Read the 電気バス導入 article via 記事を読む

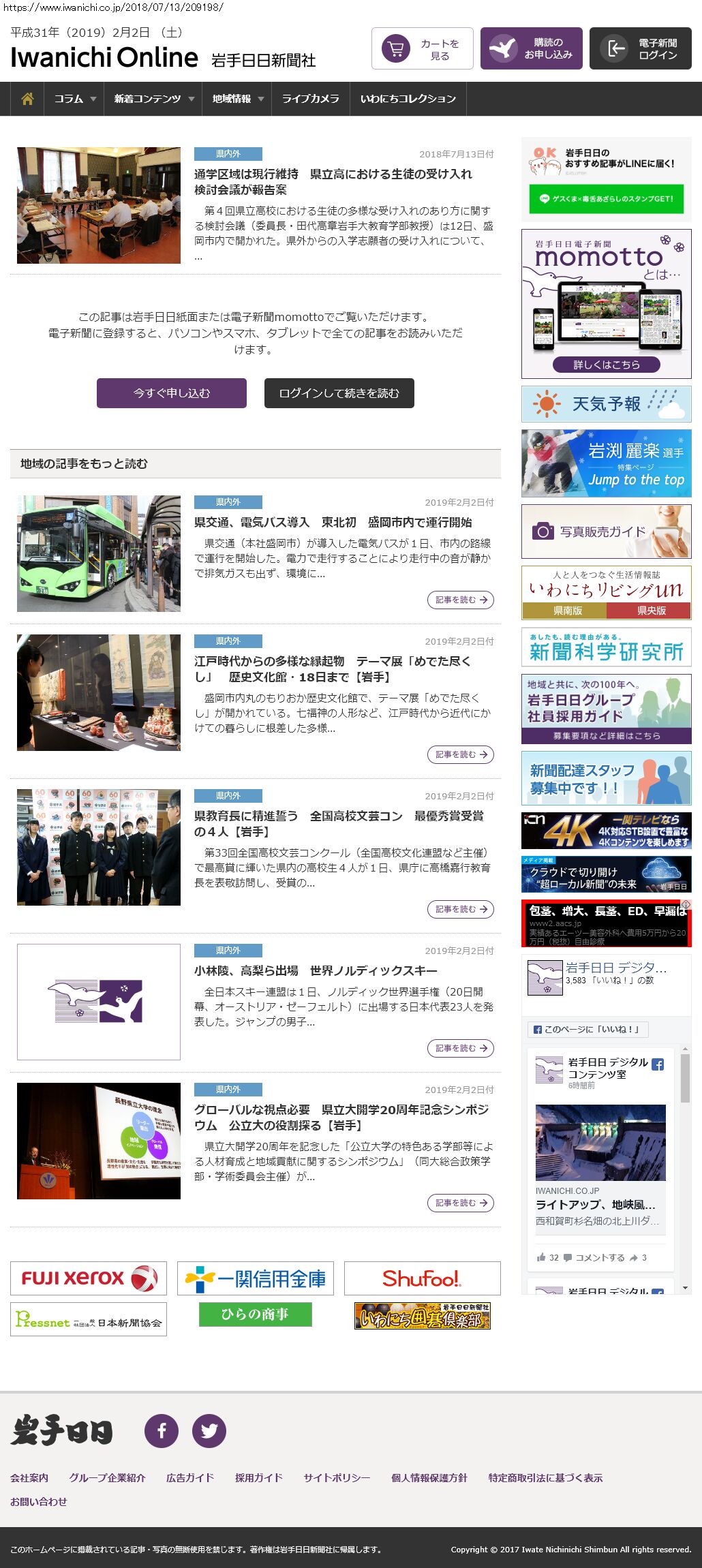click(461, 600)
